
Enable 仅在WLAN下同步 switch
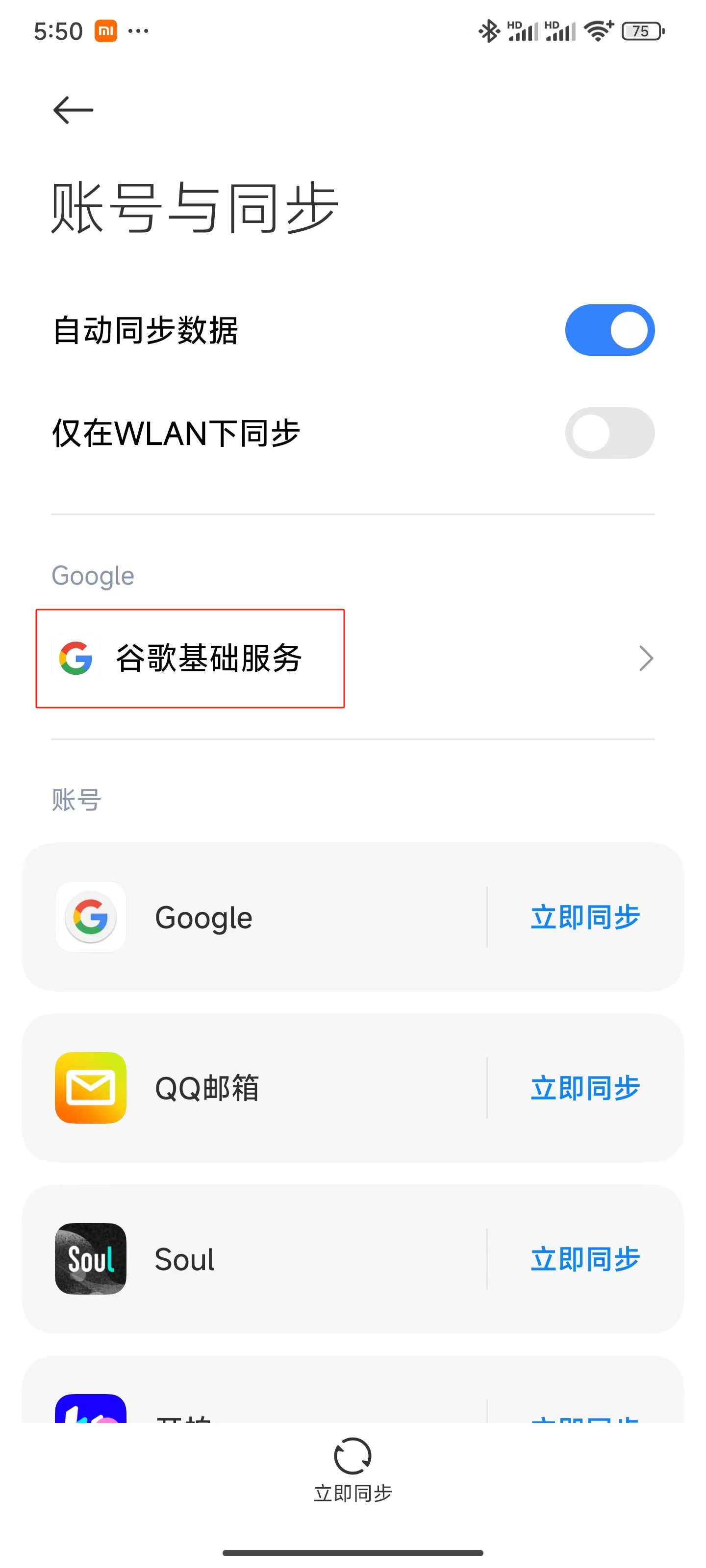tap(609, 433)
